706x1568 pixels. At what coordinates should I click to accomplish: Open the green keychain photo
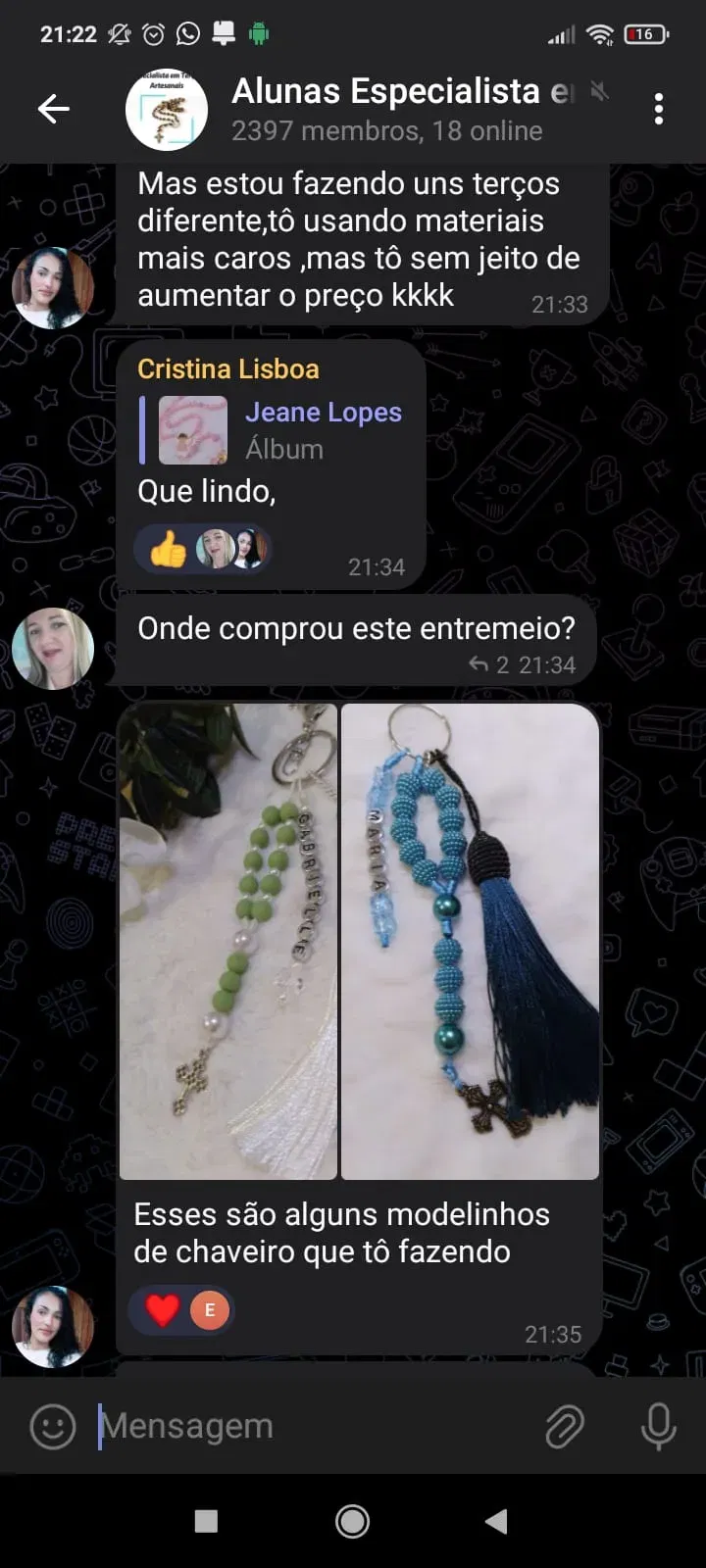point(227,941)
